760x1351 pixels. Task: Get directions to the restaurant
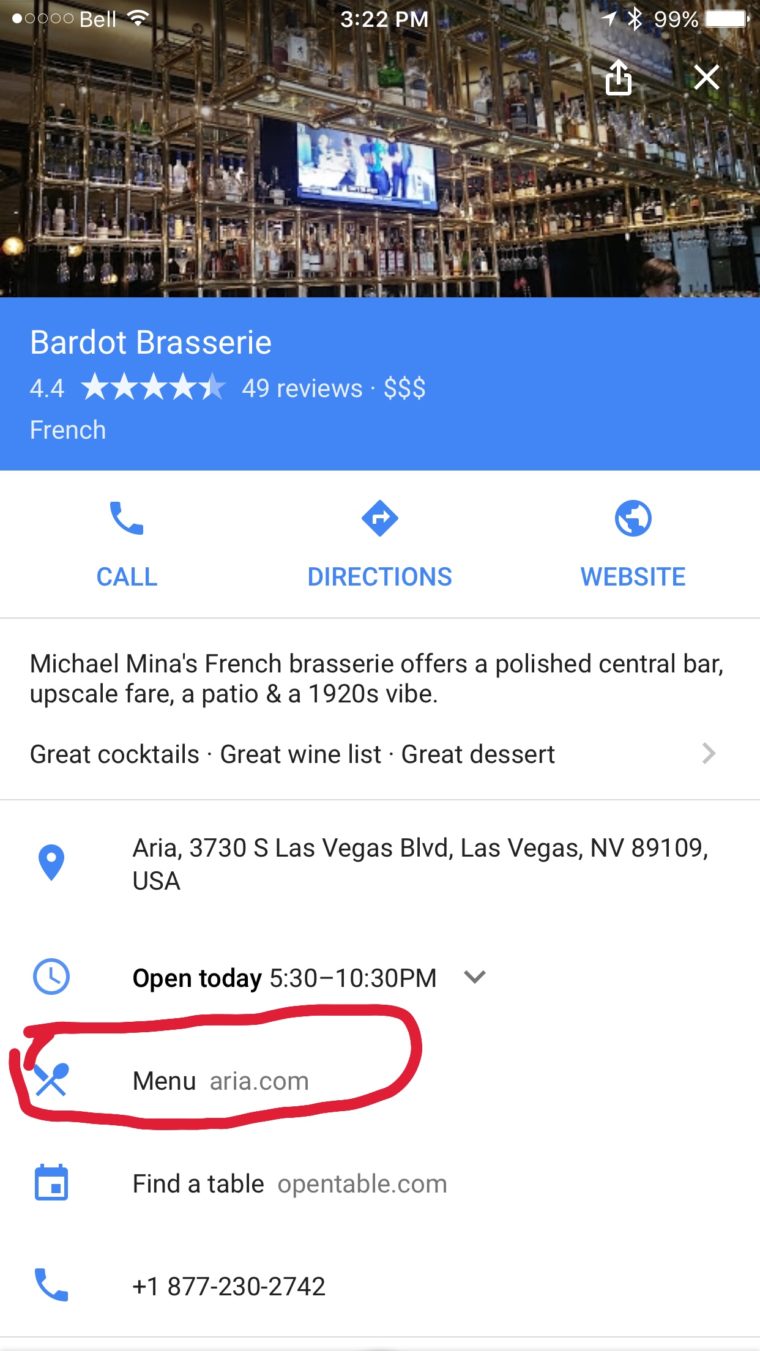click(x=379, y=545)
